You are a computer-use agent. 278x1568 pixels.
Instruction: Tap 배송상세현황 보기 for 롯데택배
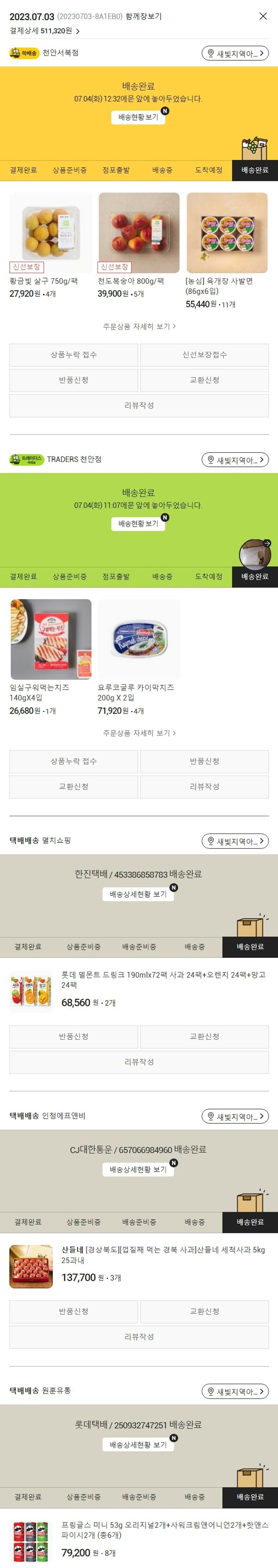click(138, 1444)
